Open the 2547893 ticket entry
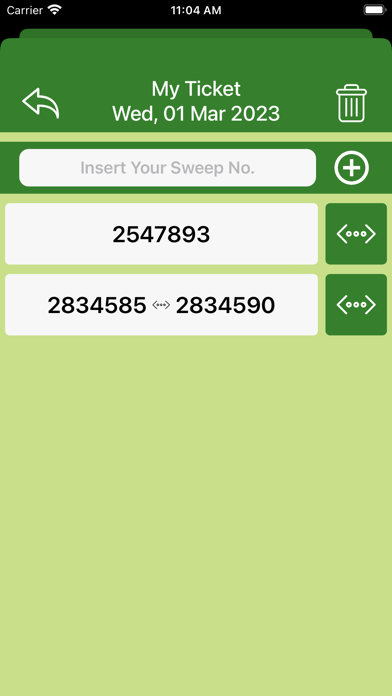392x696 pixels. [x=161, y=234]
